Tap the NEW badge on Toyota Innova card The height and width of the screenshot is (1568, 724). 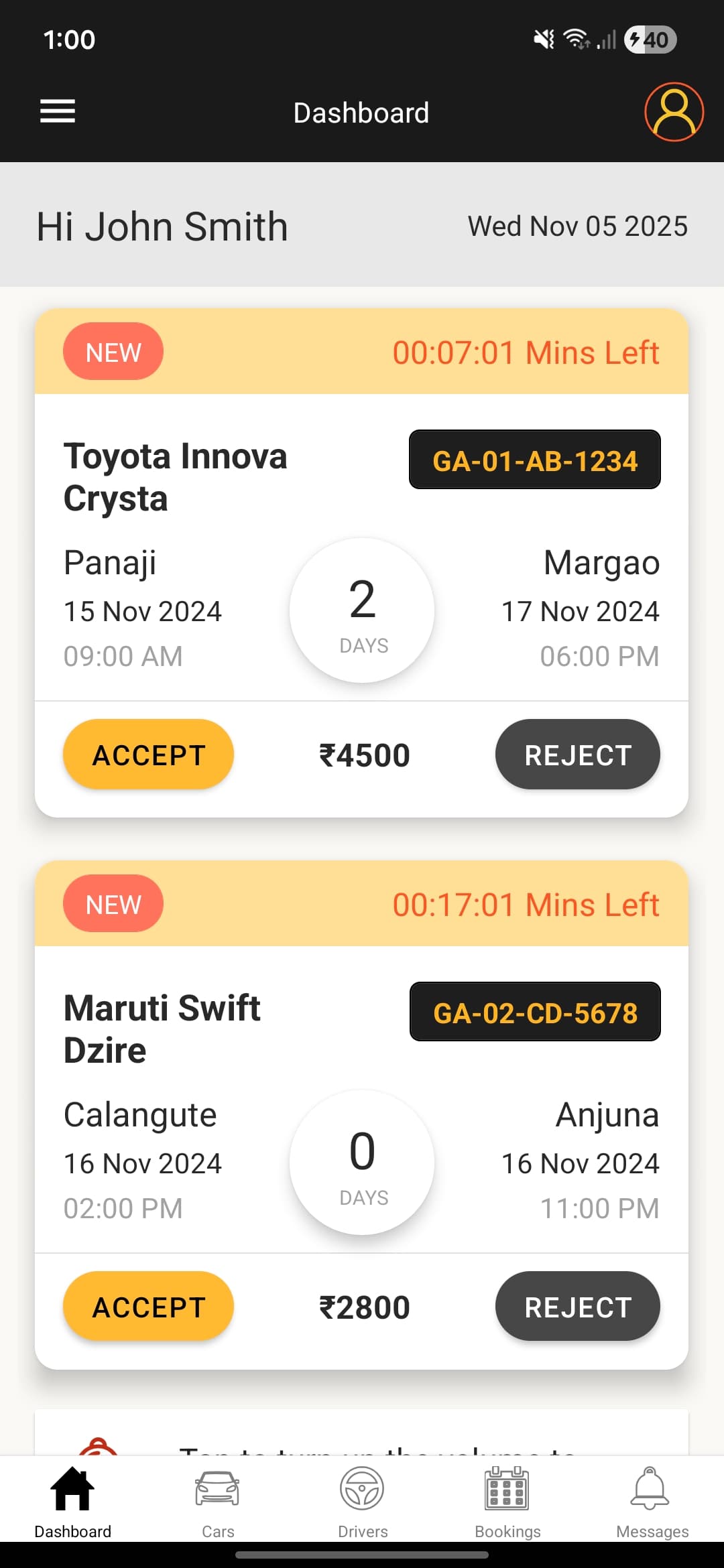[113, 351]
